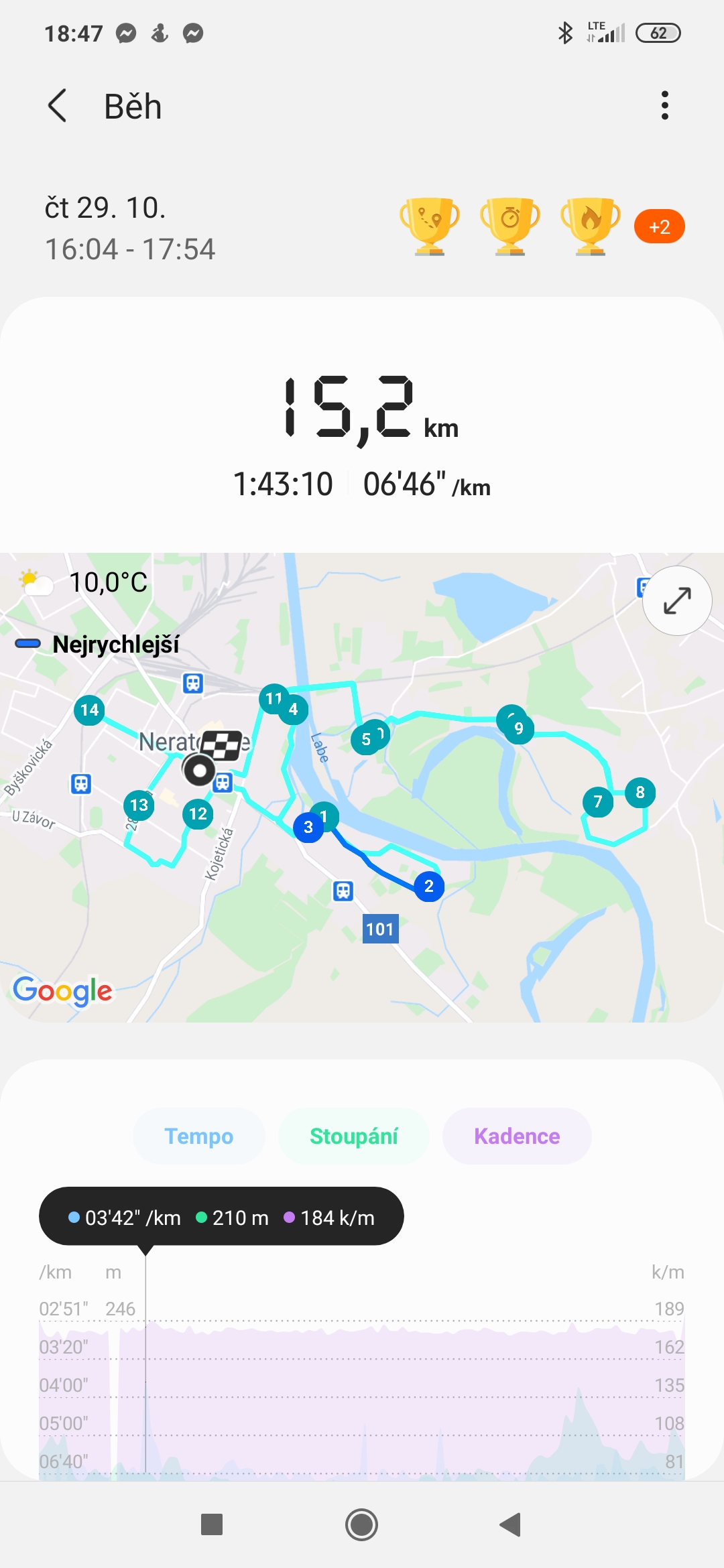Toggle the Tempo chart chip
The width and height of the screenshot is (724, 1568).
coord(199,1136)
